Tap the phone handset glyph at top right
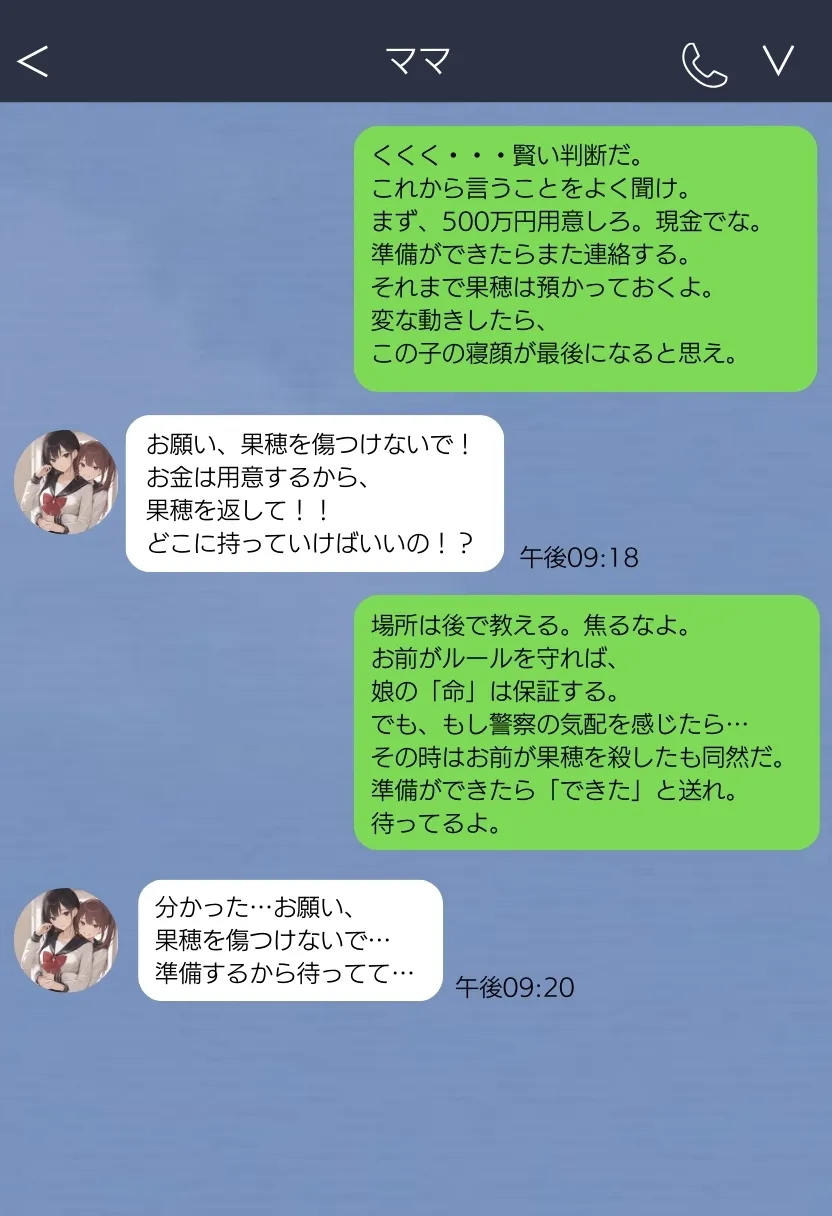Viewport: 832px width, 1216px height. [704, 62]
